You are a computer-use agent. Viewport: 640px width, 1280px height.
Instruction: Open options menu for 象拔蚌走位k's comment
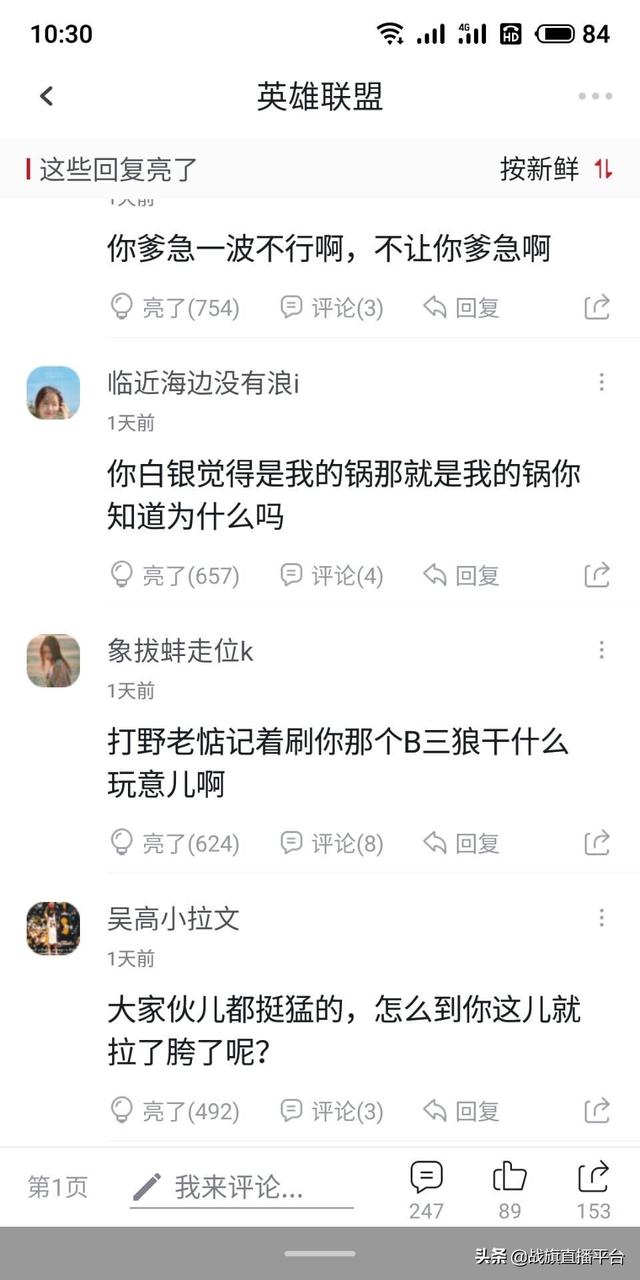pos(601,650)
